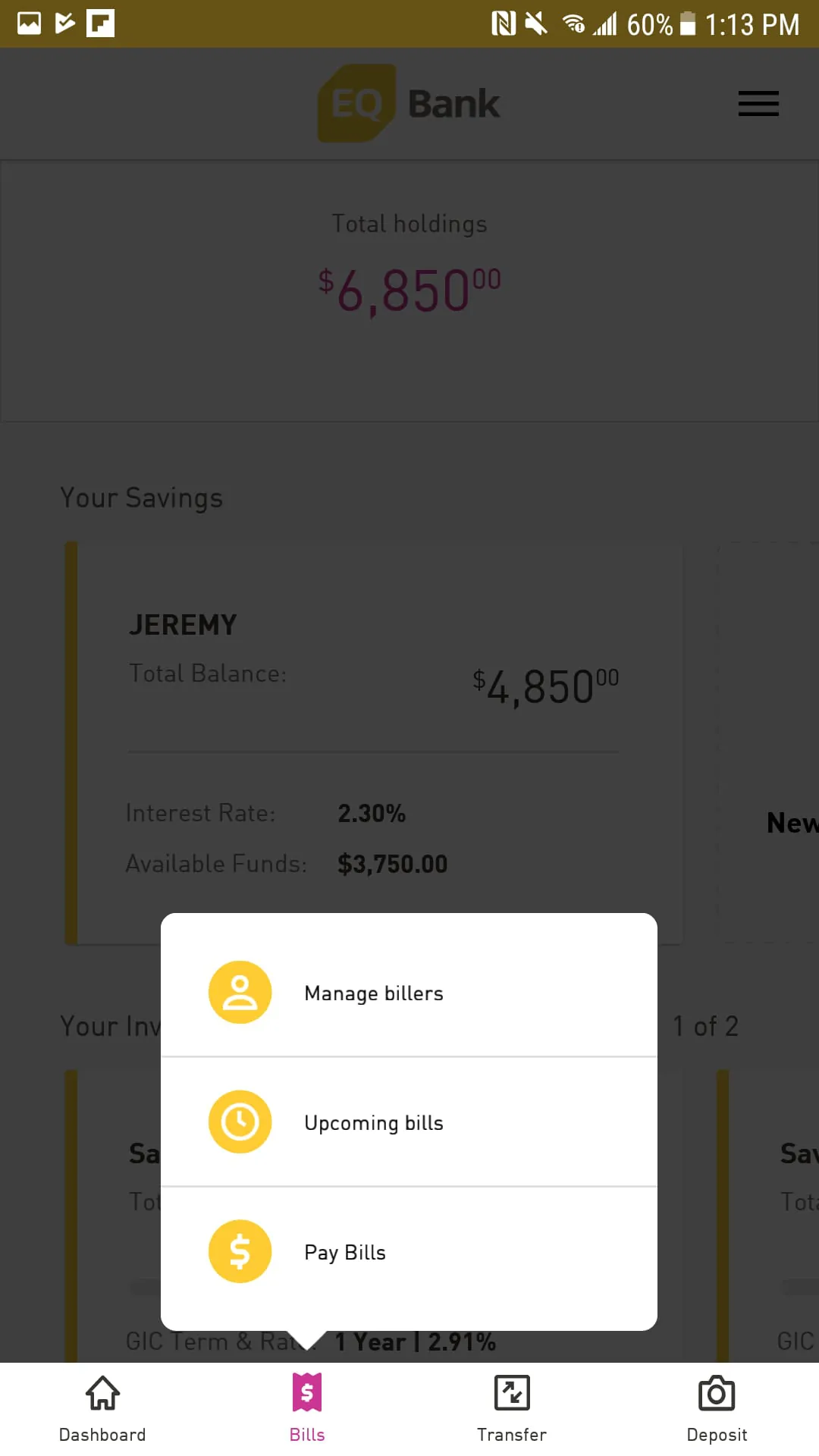Image resolution: width=819 pixels, height=1456 pixels.
Task: Tap the Deposit camera icon
Action: [x=716, y=1393]
